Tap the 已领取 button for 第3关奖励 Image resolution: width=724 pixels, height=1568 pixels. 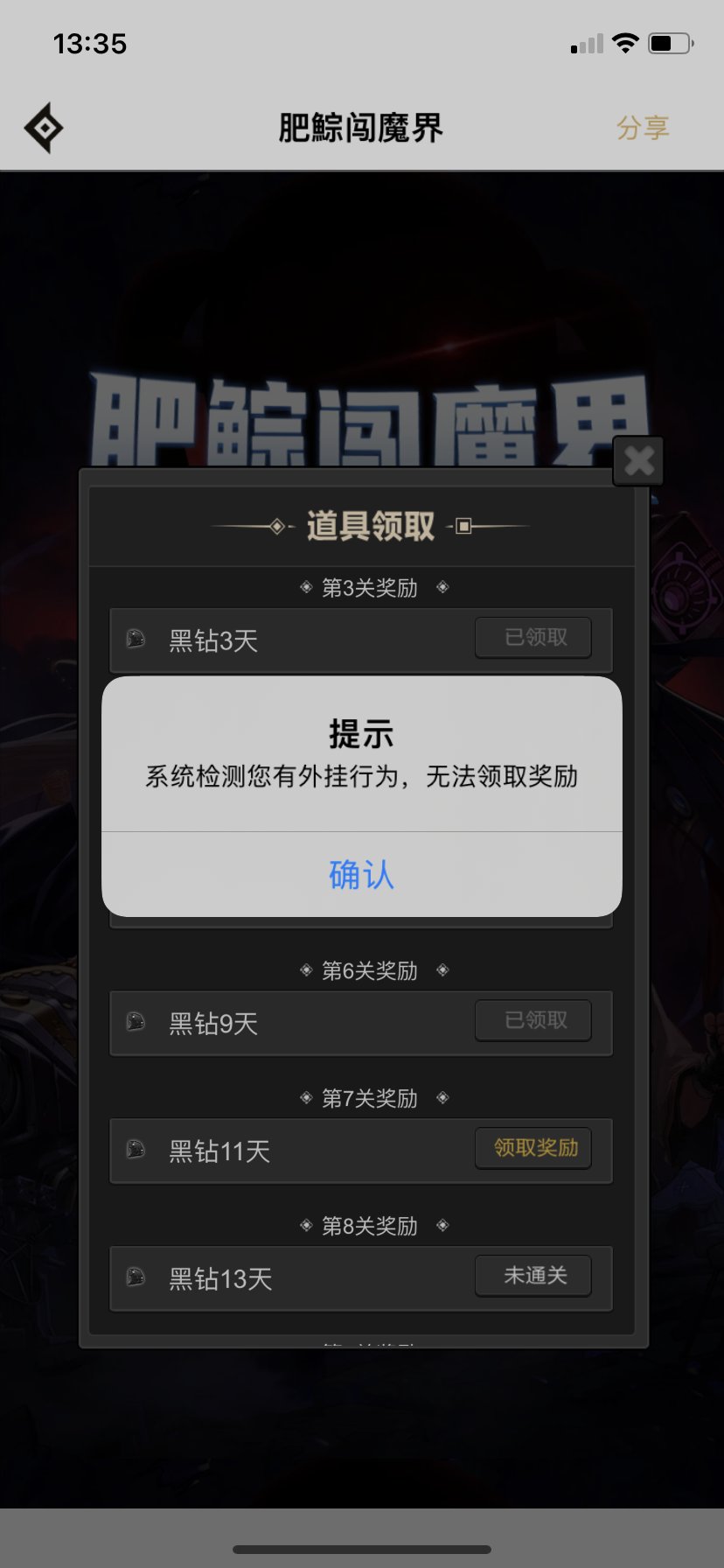[x=533, y=638]
